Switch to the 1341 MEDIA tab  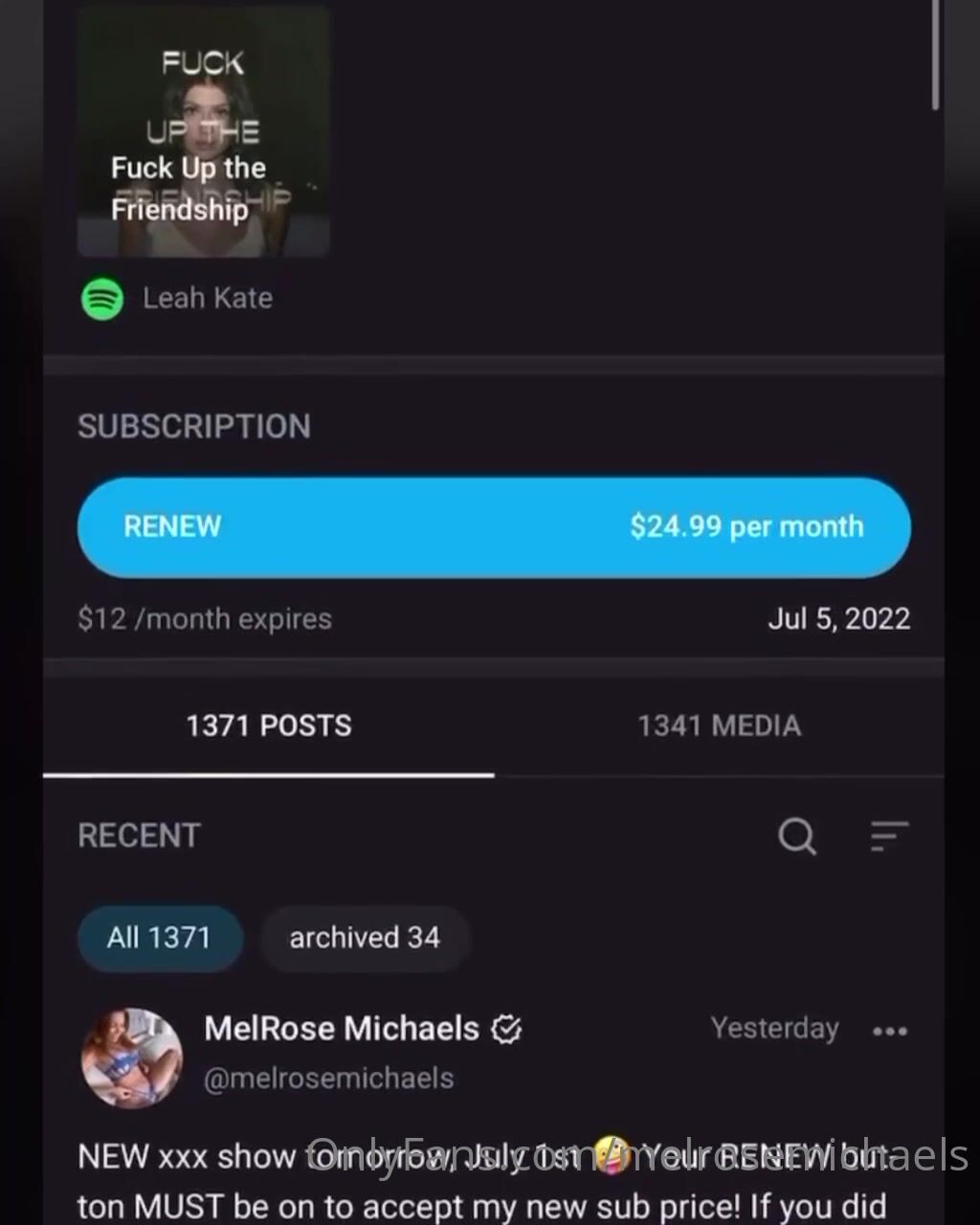pyautogui.click(x=719, y=725)
